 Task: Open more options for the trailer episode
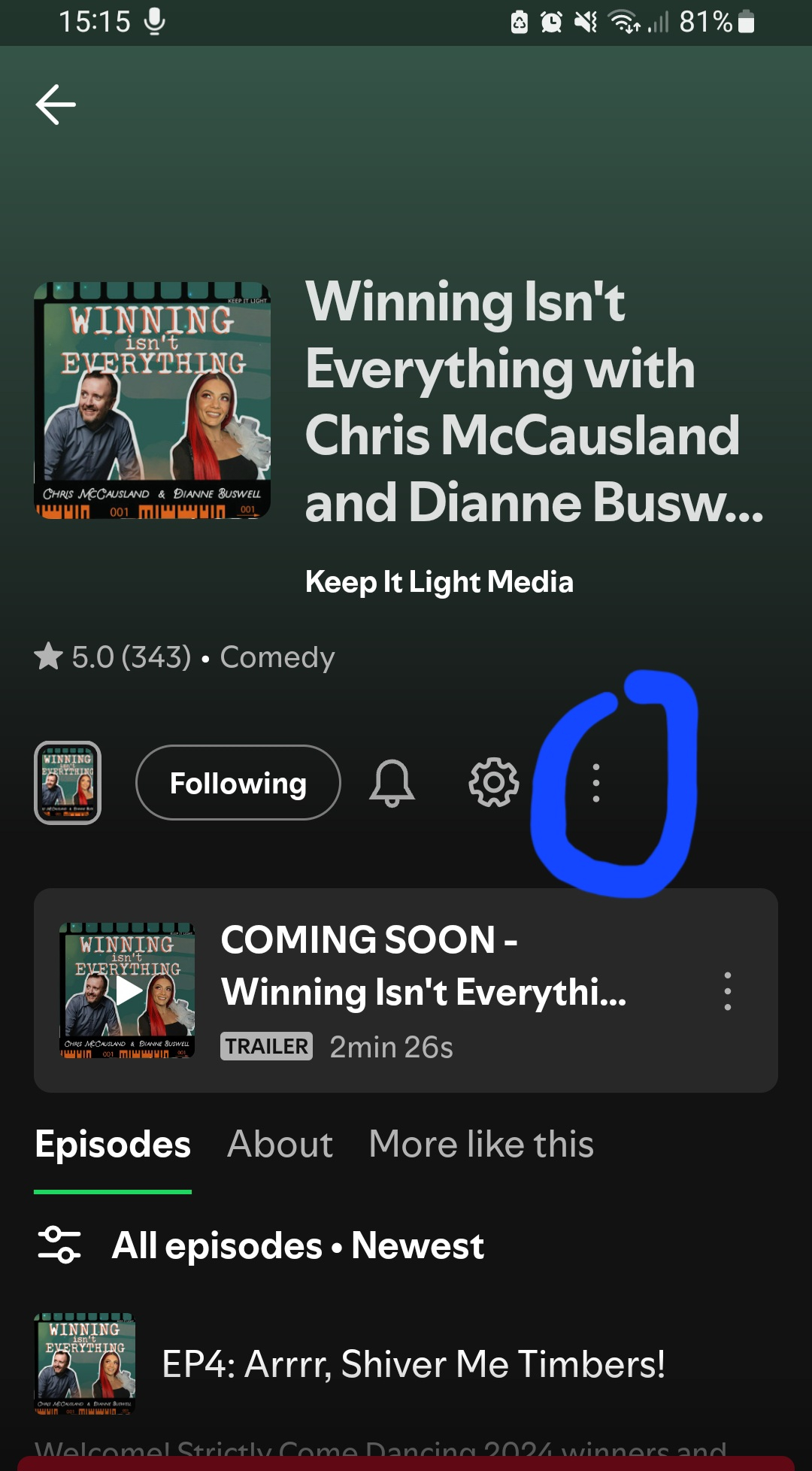pos(727,990)
